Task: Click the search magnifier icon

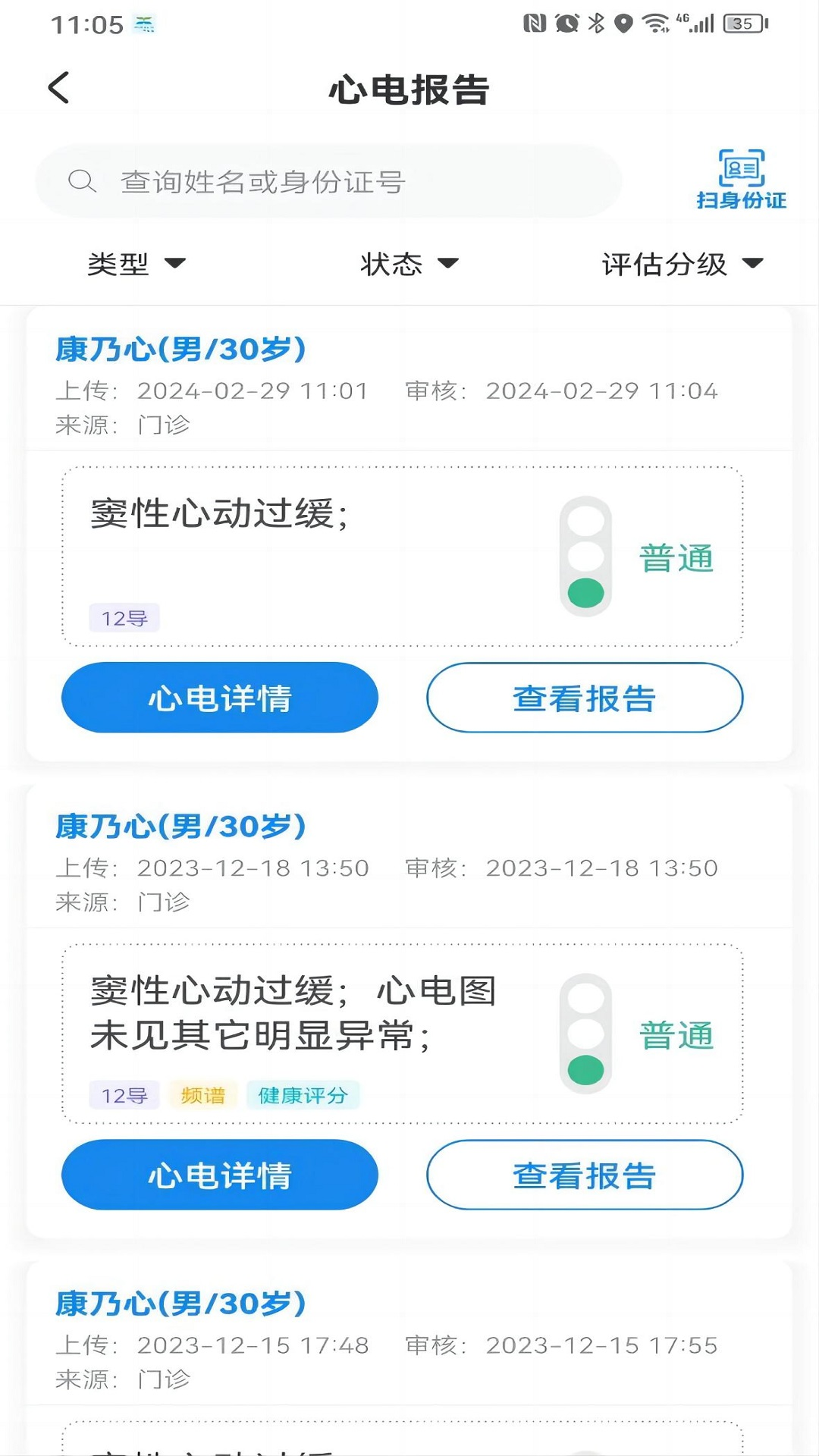Action: click(x=83, y=180)
